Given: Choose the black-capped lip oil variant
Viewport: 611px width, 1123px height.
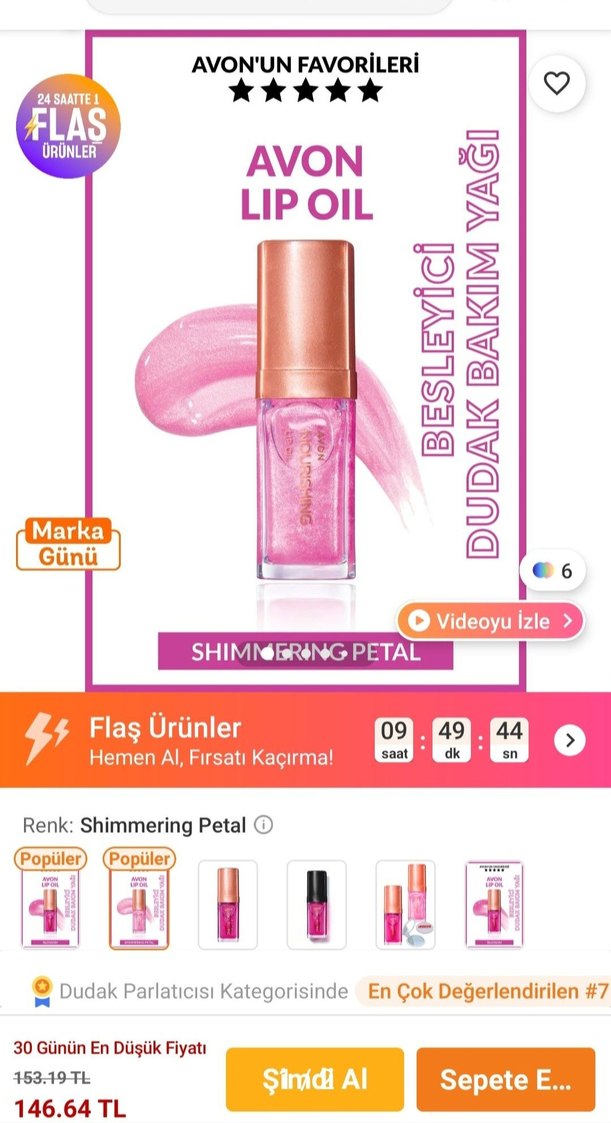Looking at the screenshot, I should tap(317, 904).
